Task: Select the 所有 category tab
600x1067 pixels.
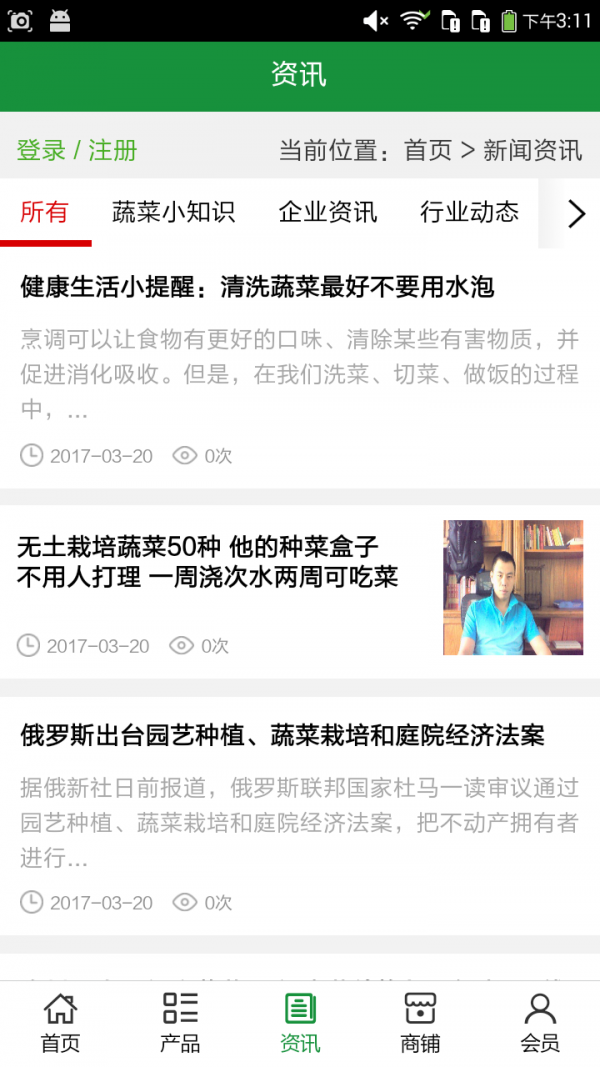Action: click(45, 212)
